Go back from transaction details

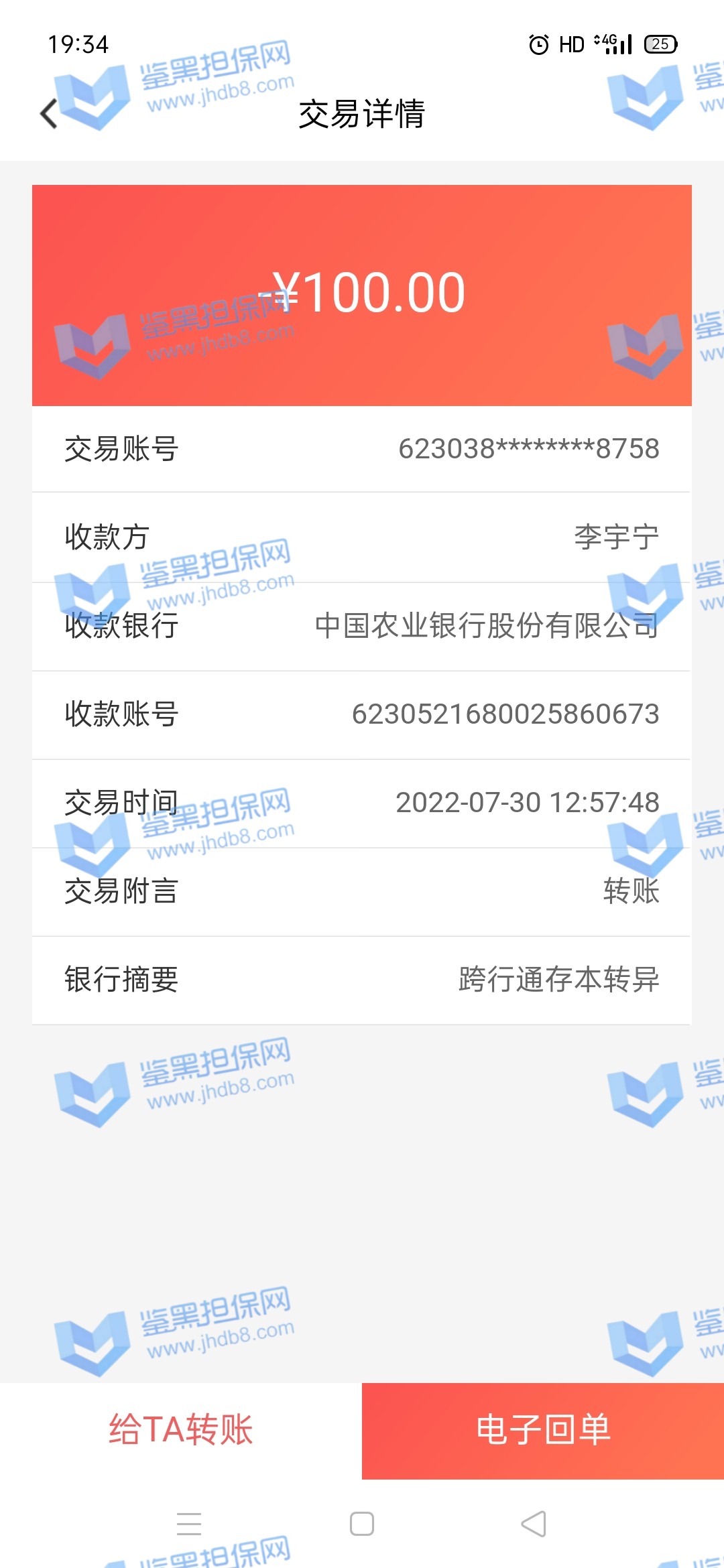(x=49, y=113)
